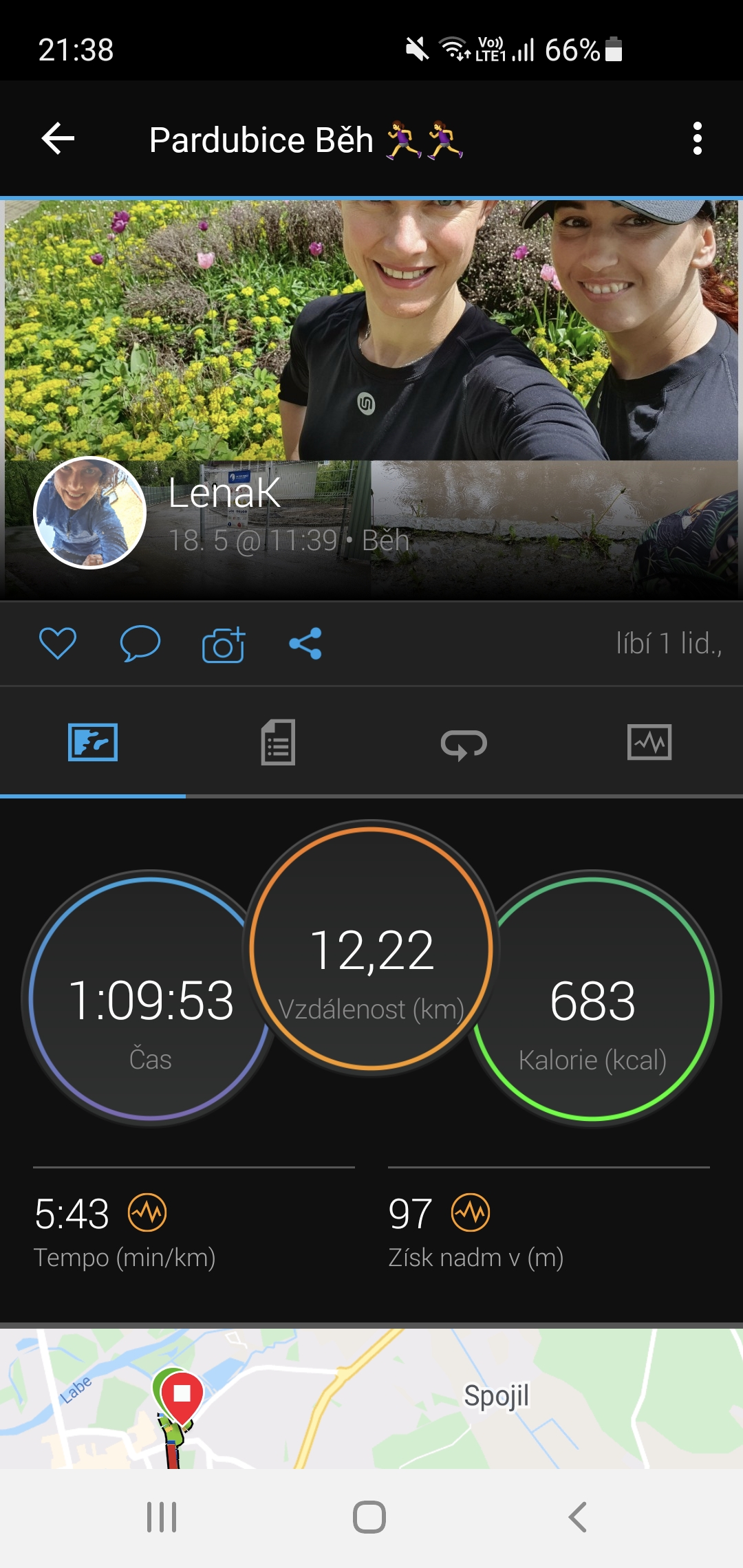Add a photo with the camera icon
This screenshot has height=1568, width=743.
pos(223,644)
